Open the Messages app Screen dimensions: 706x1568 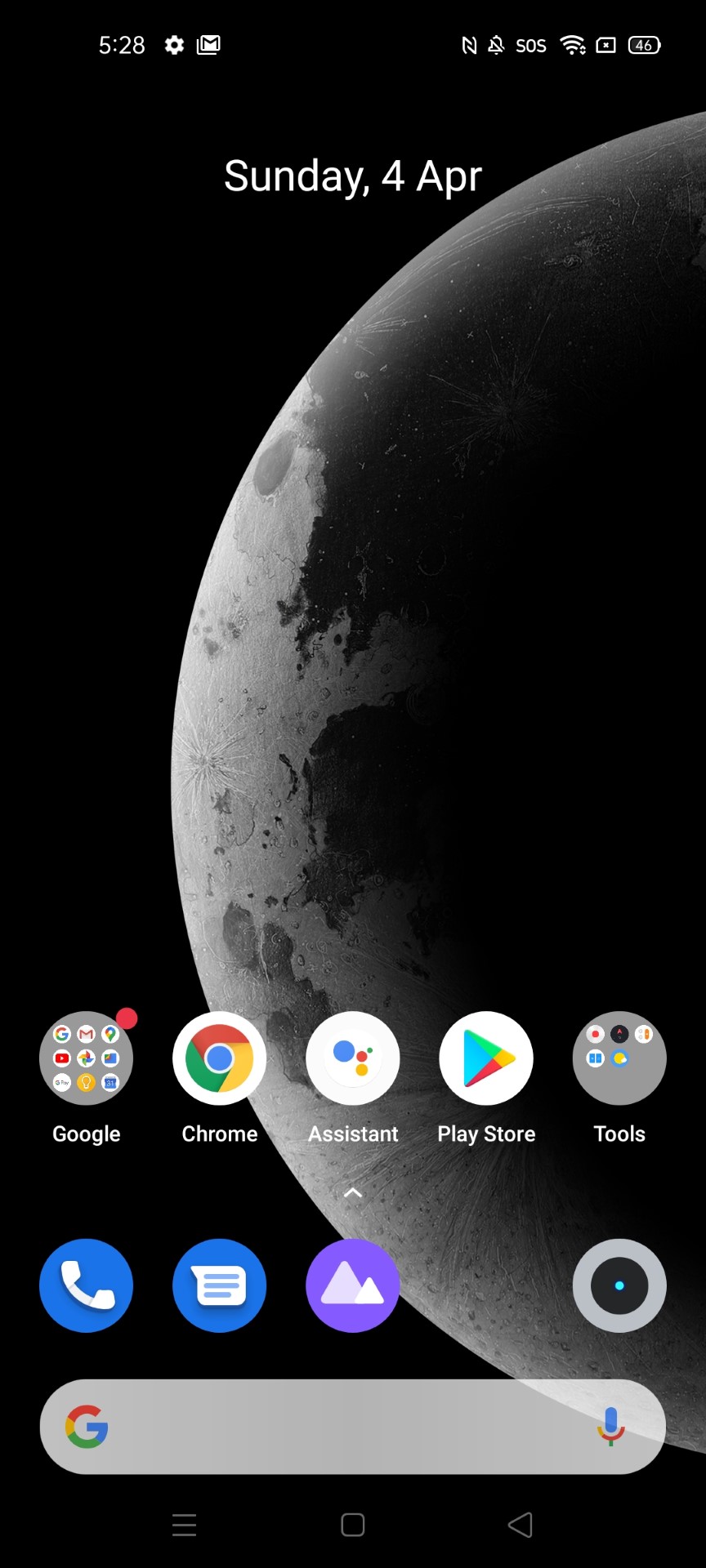coord(219,1285)
